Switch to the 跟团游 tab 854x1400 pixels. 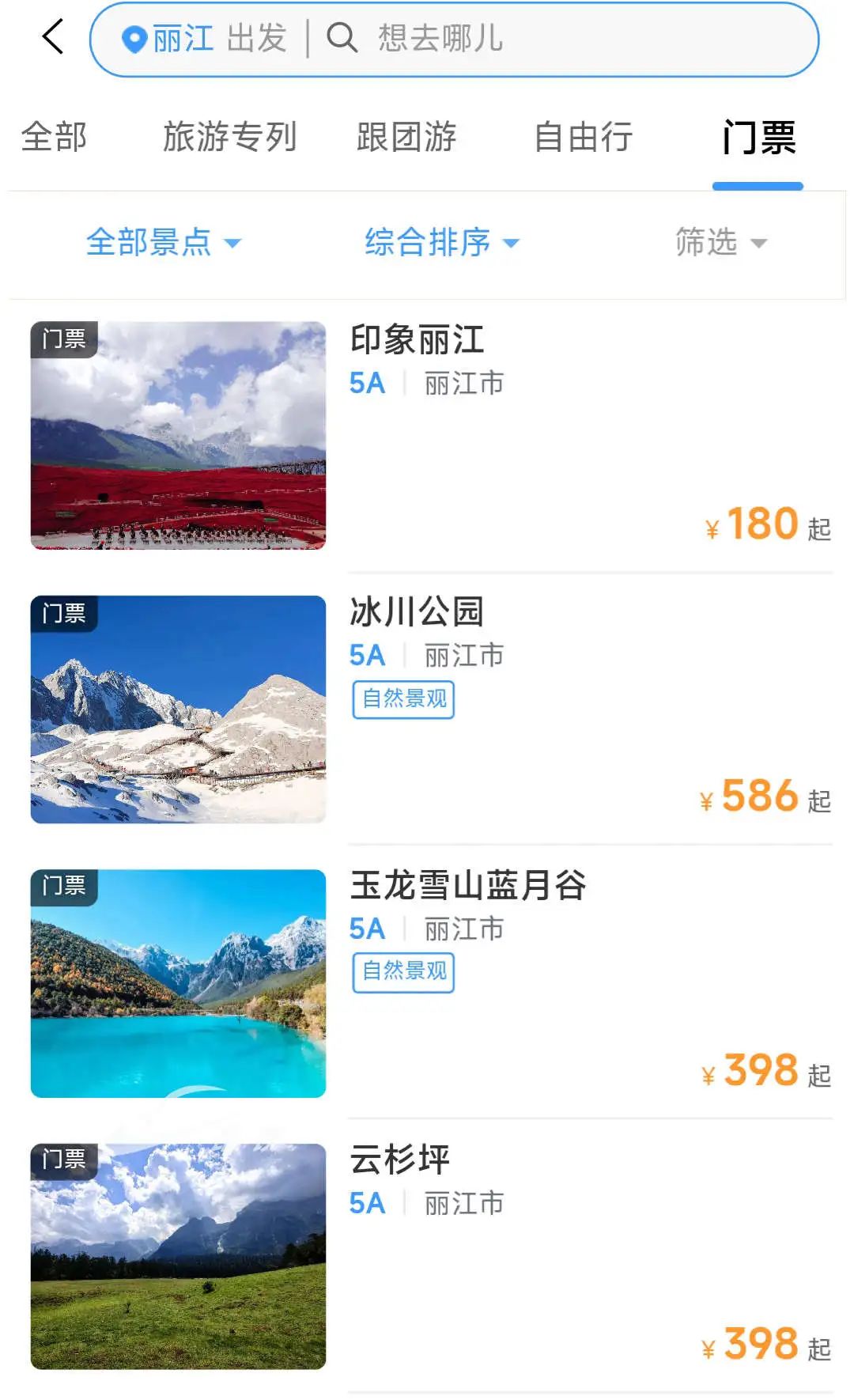(409, 137)
